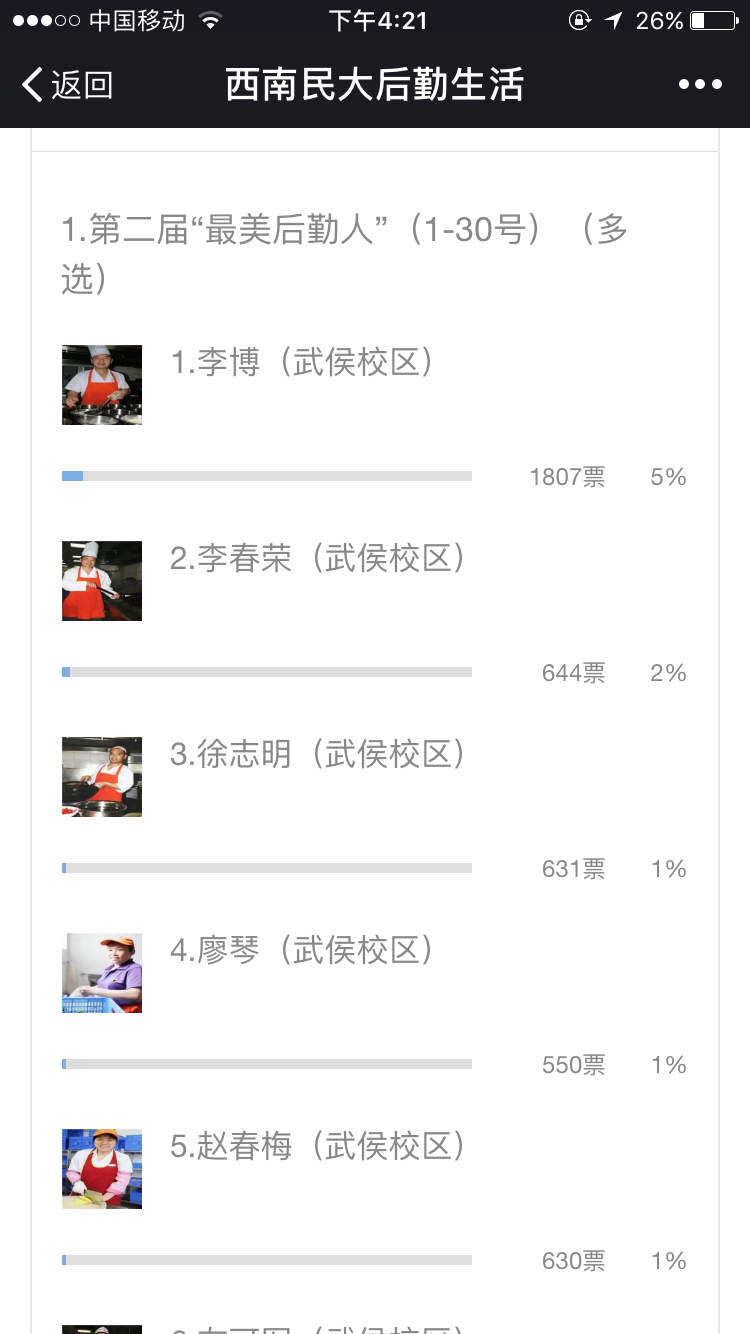The width and height of the screenshot is (750, 1334).
Task: Select candidate 5.赵春梅（武侯校区）
Action: 320,1146
